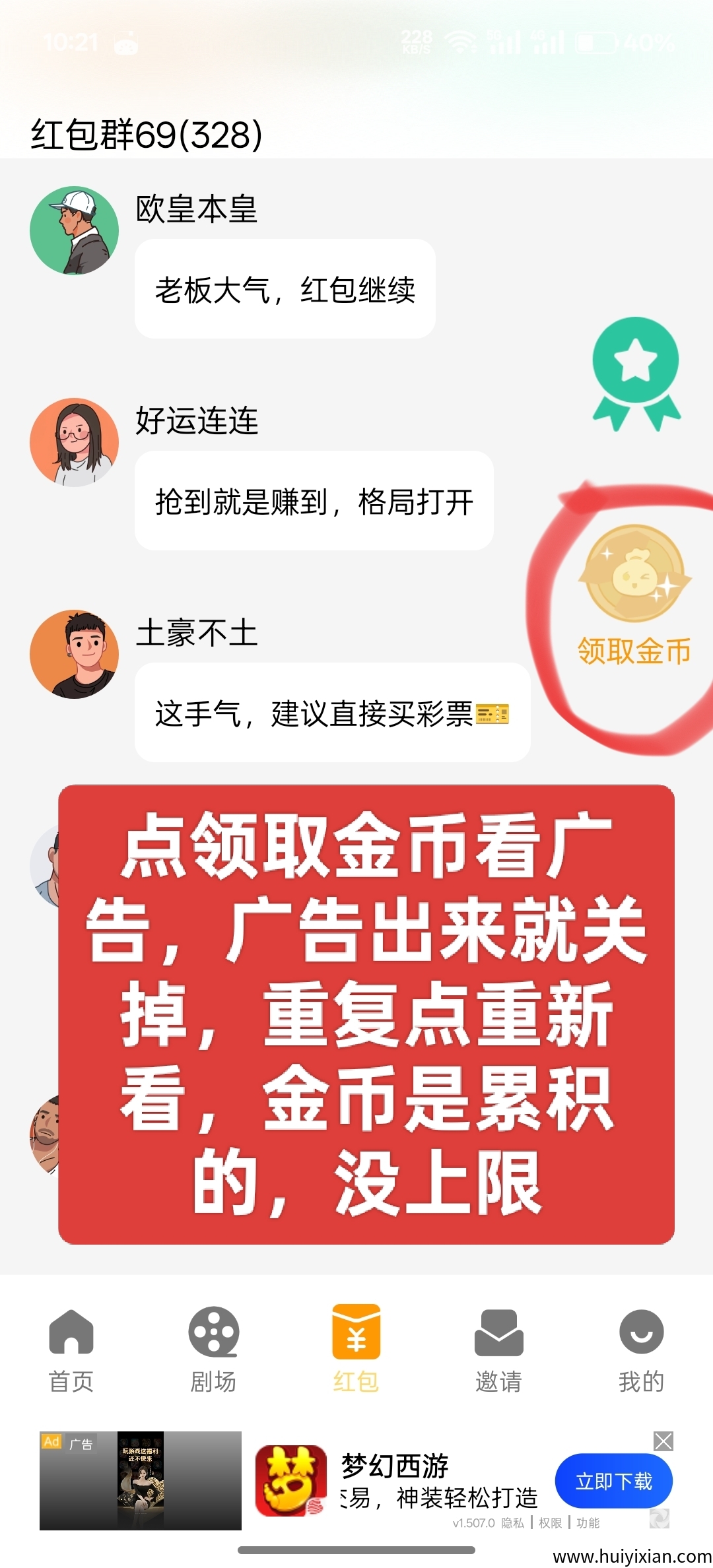Open 好运连连's avatar
Viewport: 713px width, 1568px height.
74,442
